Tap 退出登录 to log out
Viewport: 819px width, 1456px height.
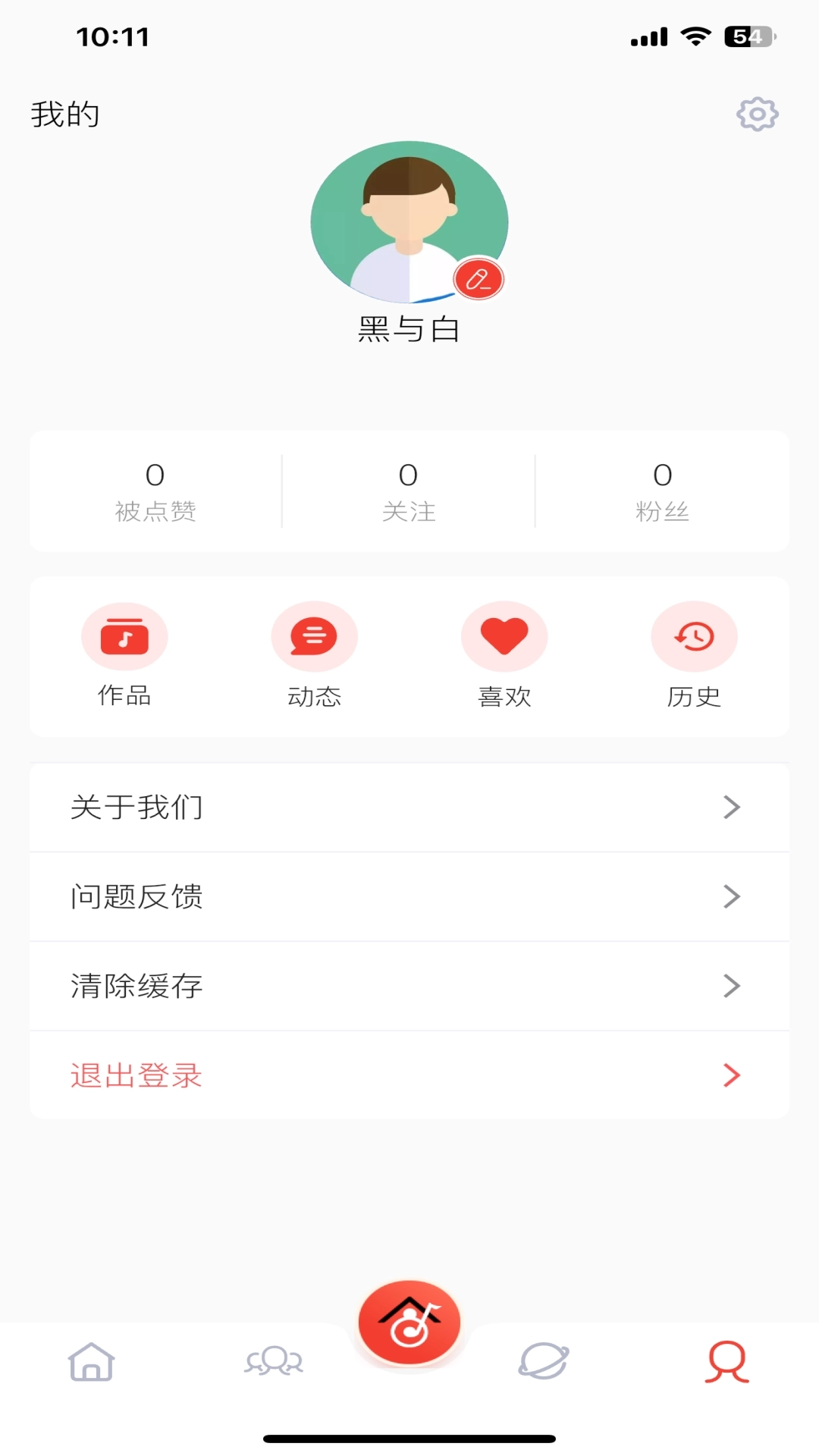(x=136, y=1075)
